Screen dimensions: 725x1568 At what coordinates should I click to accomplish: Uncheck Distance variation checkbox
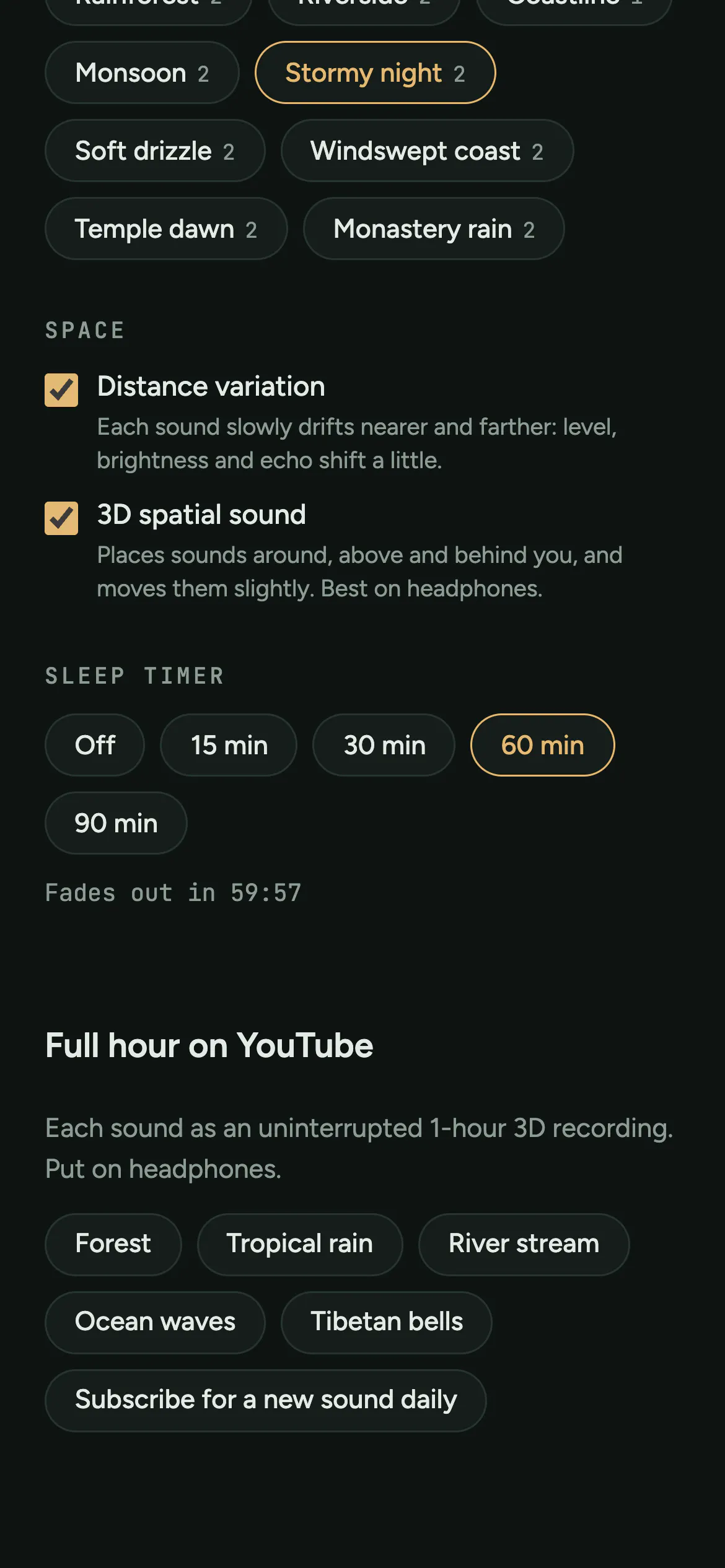point(61,390)
